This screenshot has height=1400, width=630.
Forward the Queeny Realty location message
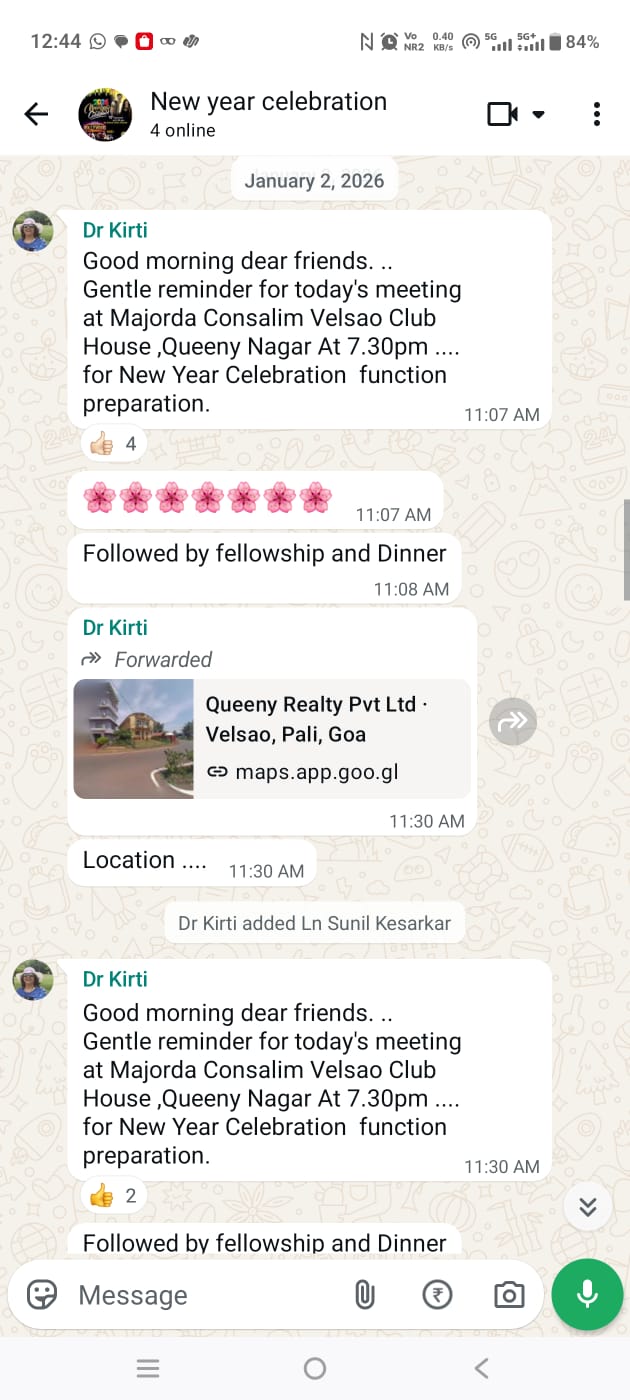[513, 722]
